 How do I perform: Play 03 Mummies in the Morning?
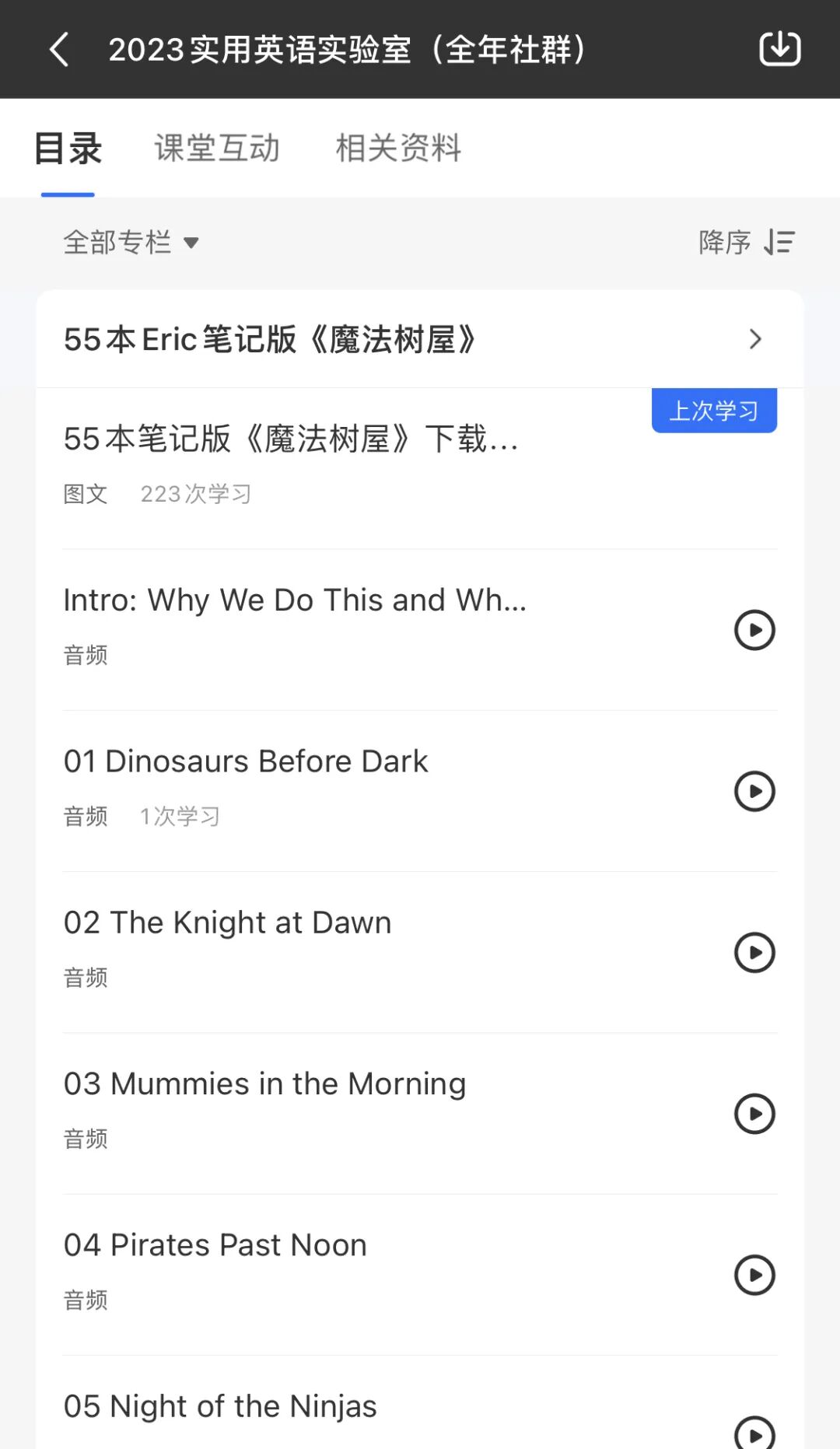point(754,1113)
